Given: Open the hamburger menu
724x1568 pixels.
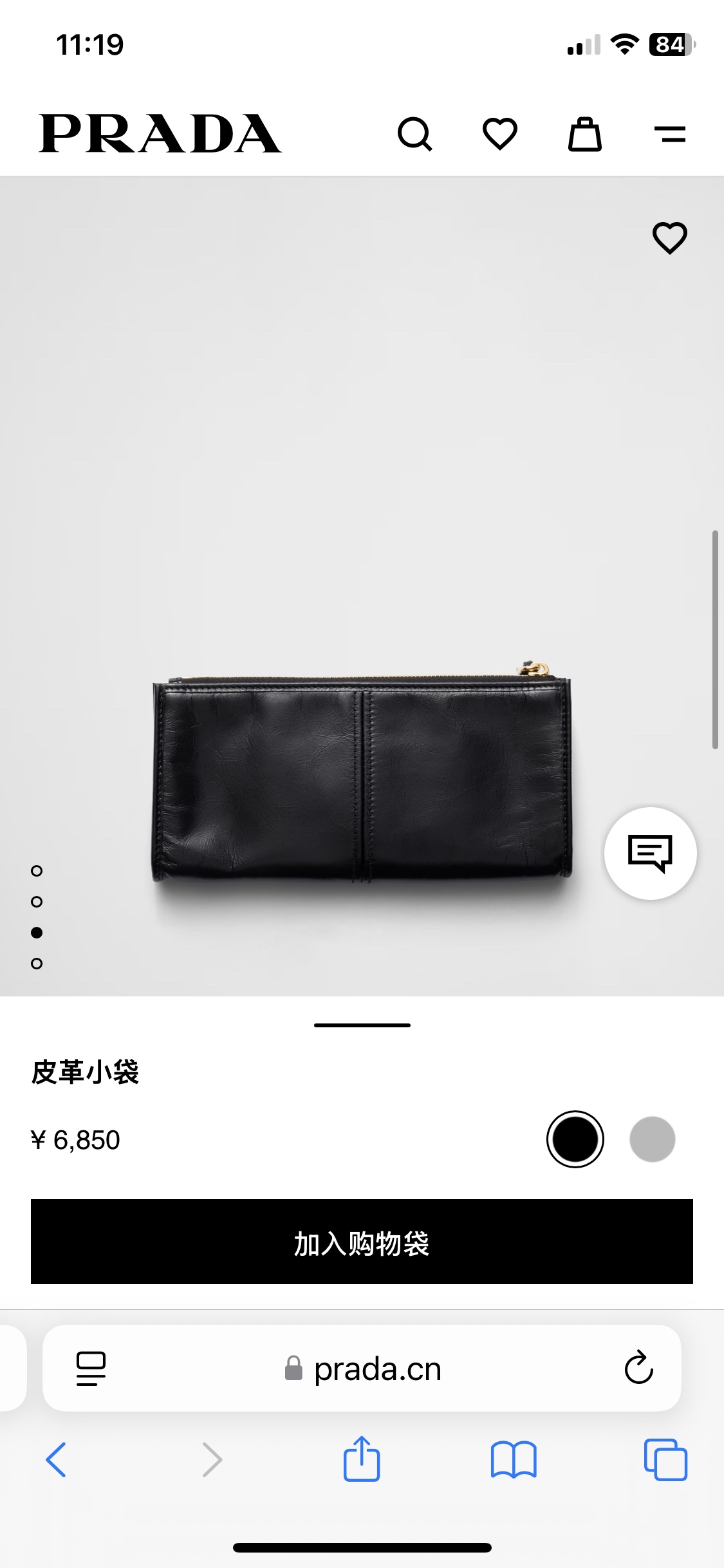Looking at the screenshot, I should [x=669, y=134].
